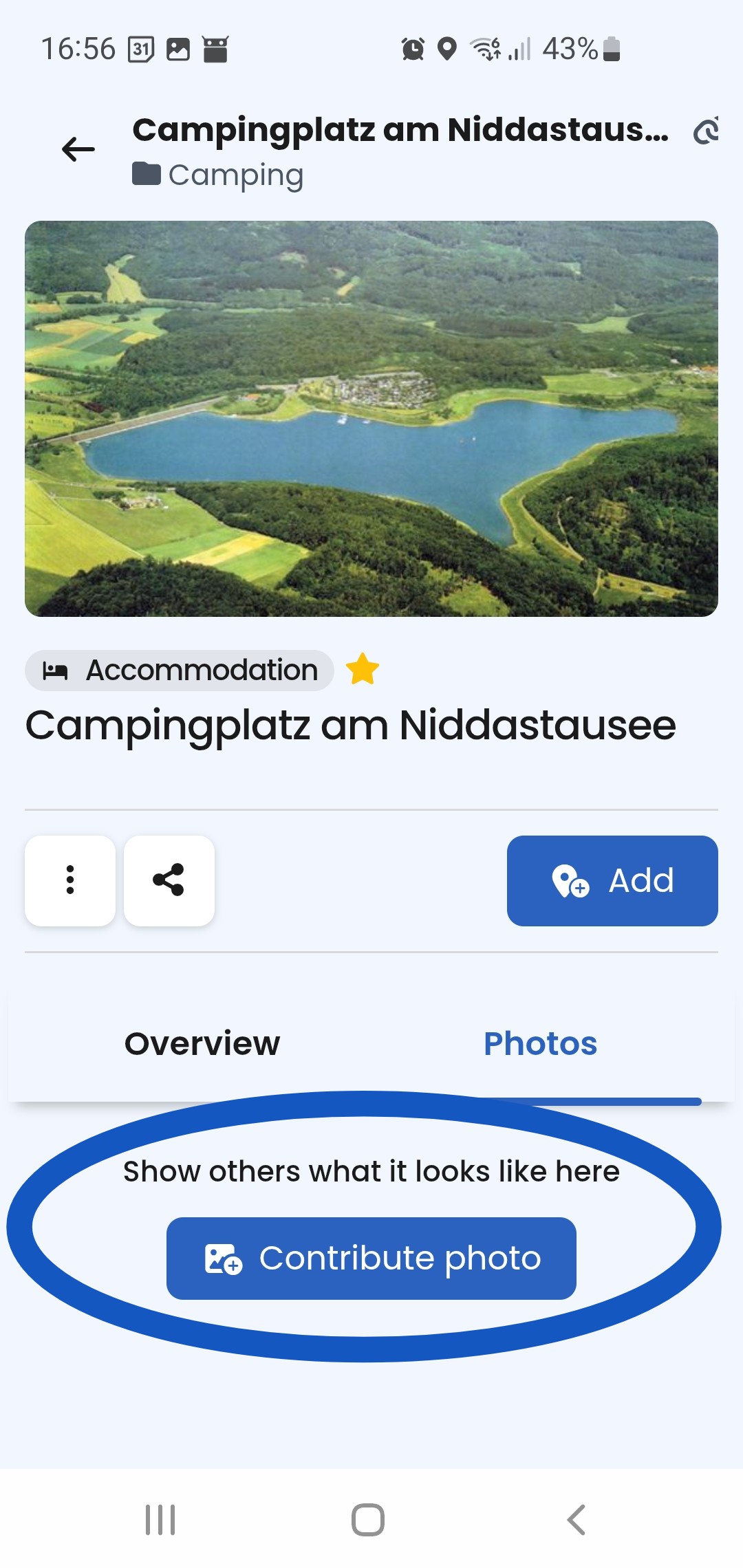The height and width of the screenshot is (1568, 743).
Task: Open recent apps from the navigation bar
Action: click(160, 1520)
